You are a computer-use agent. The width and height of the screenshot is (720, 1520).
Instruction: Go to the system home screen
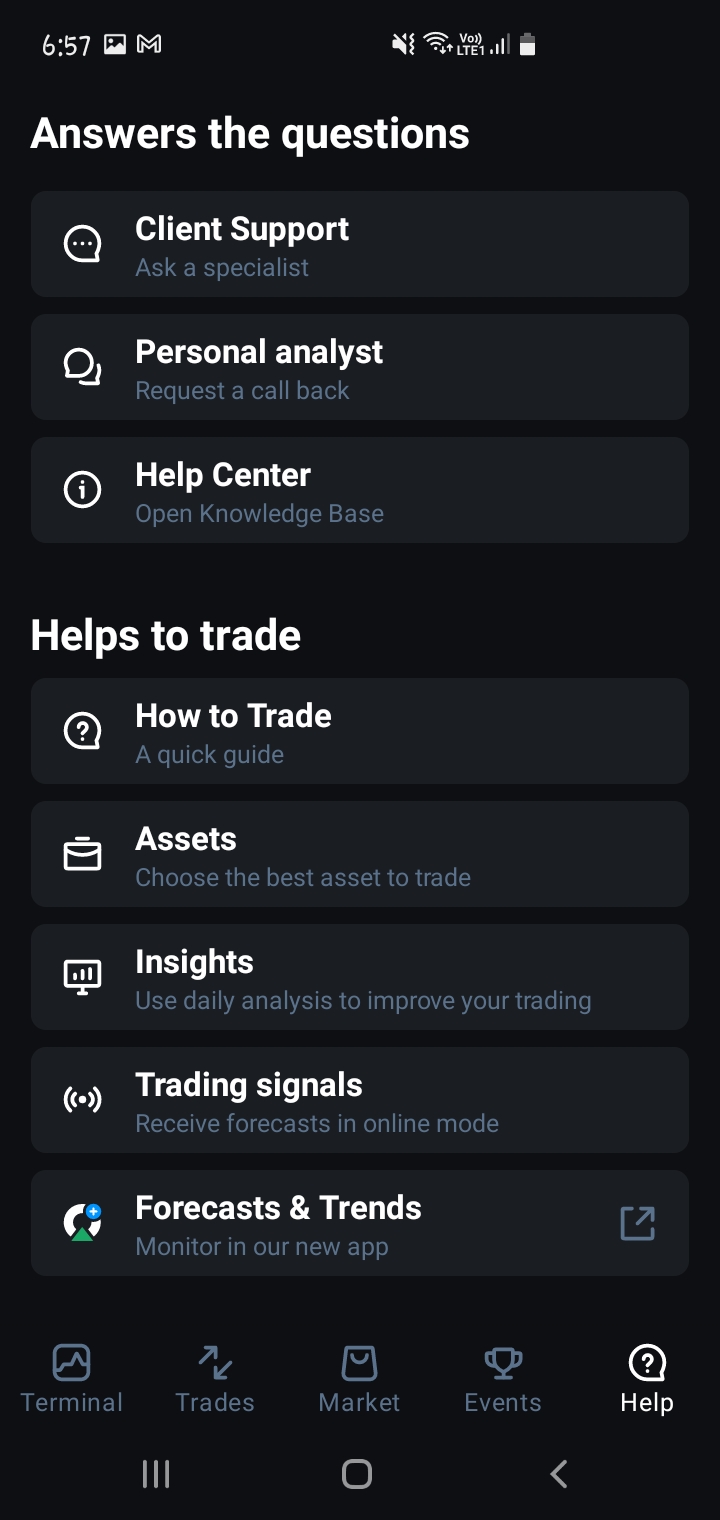click(357, 1473)
